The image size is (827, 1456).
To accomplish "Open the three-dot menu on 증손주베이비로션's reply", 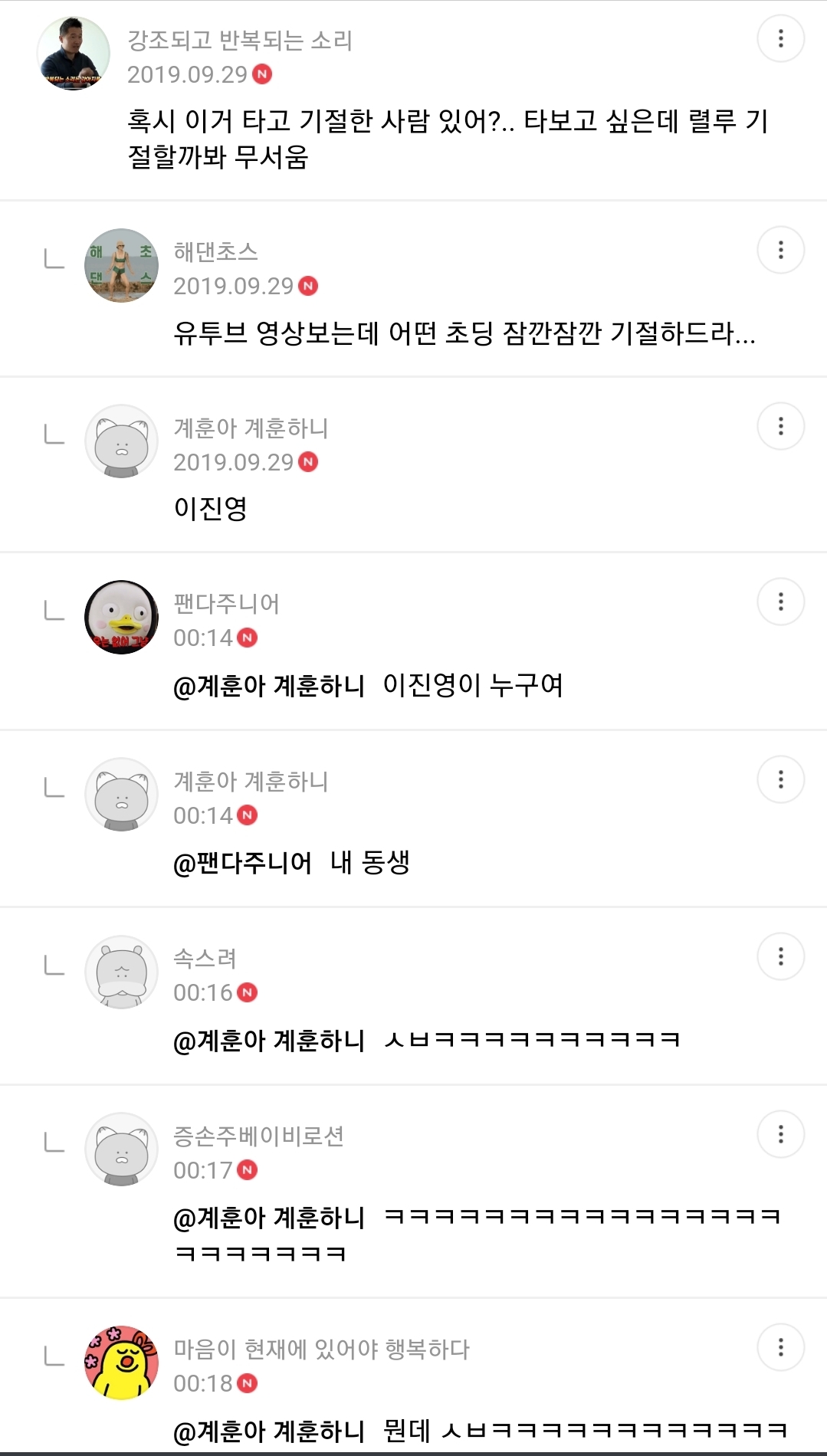I will [780, 1134].
